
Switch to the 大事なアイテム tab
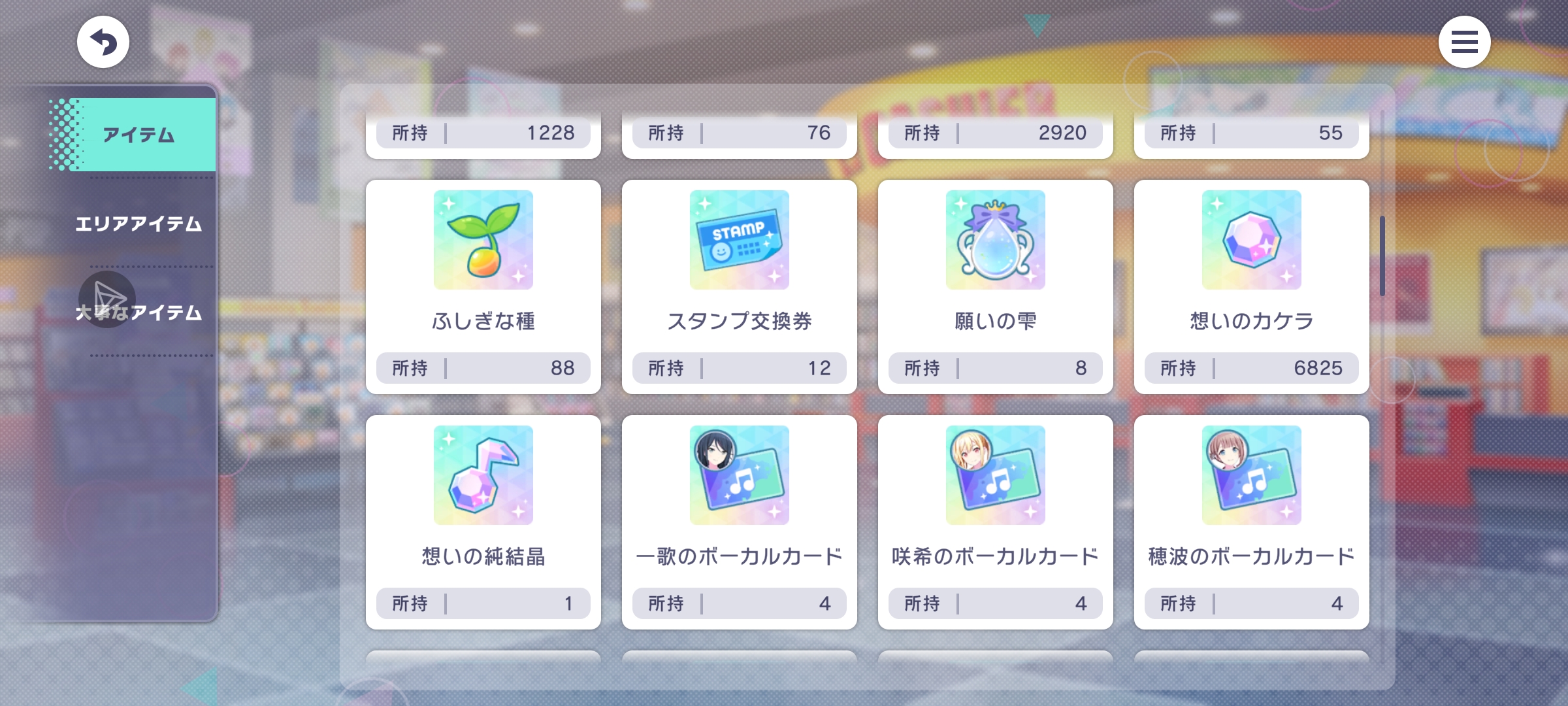point(139,312)
